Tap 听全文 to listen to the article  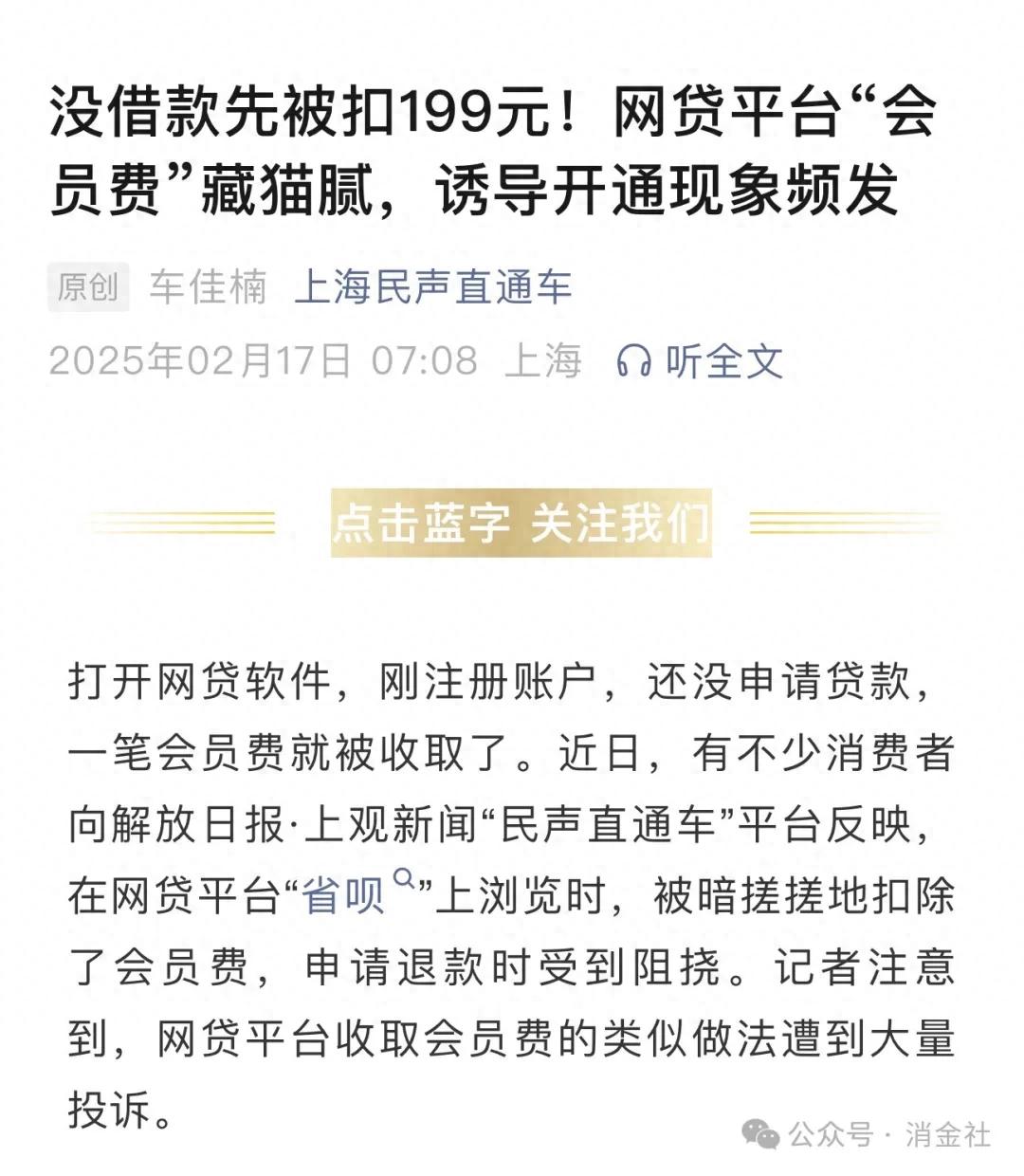pyautogui.click(x=701, y=361)
